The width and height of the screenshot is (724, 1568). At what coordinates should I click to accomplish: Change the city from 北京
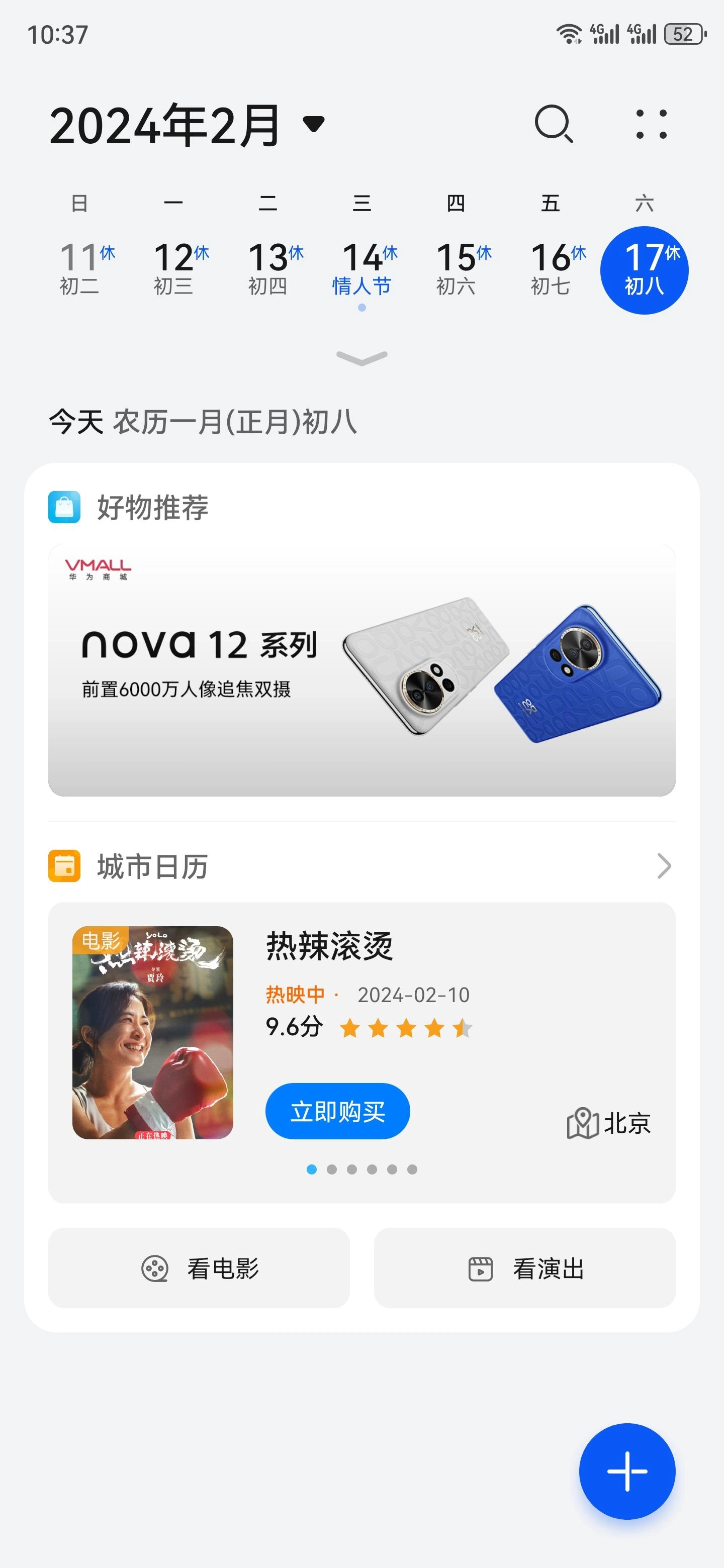coord(609,1123)
